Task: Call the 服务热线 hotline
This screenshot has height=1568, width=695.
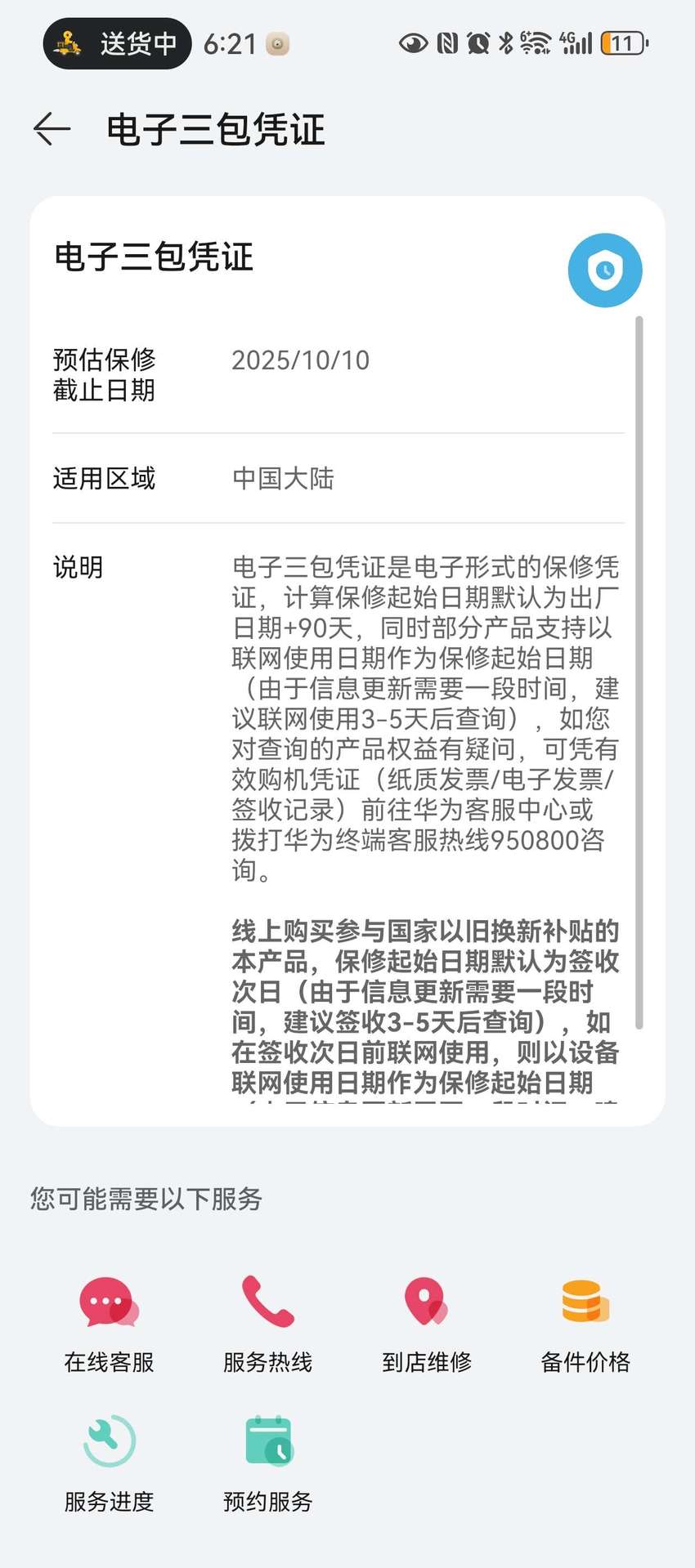Action: 267,1324
